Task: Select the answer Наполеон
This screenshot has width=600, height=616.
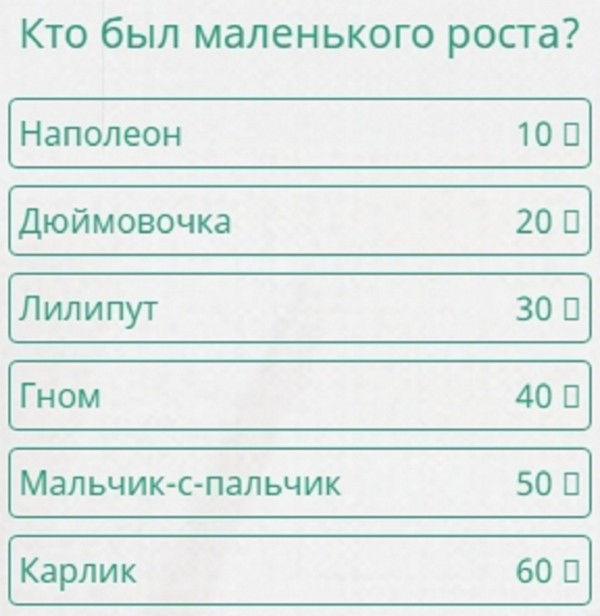Action: [299, 133]
